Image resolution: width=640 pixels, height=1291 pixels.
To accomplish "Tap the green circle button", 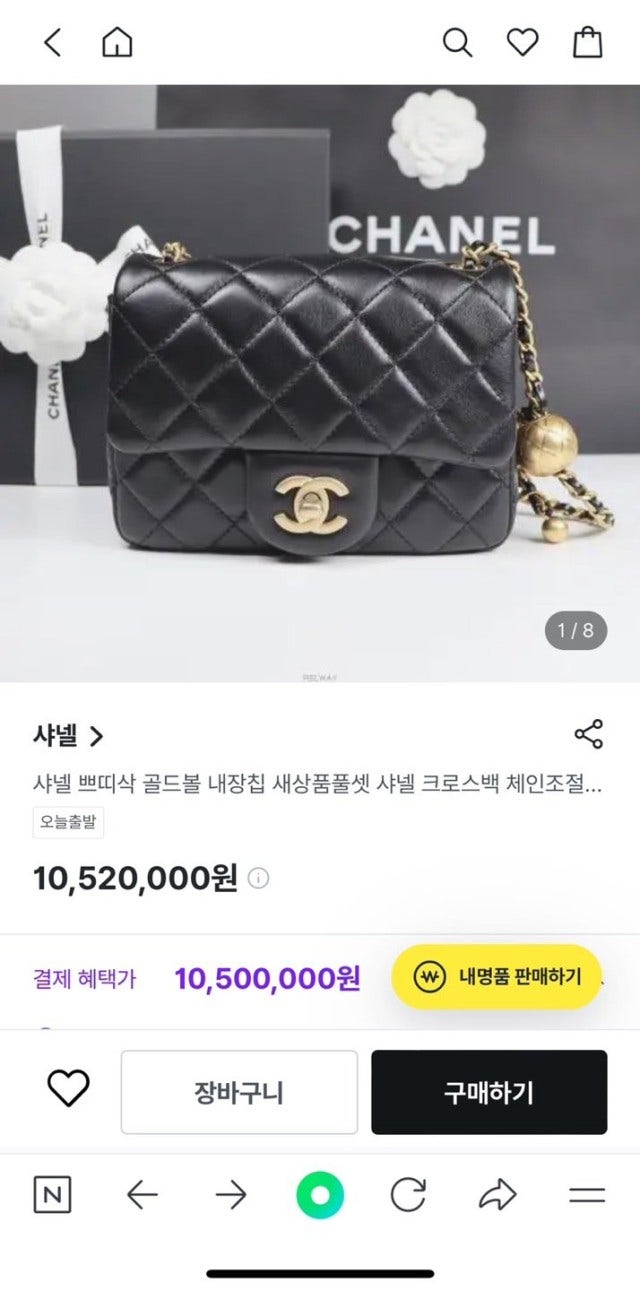I will pos(320,1195).
